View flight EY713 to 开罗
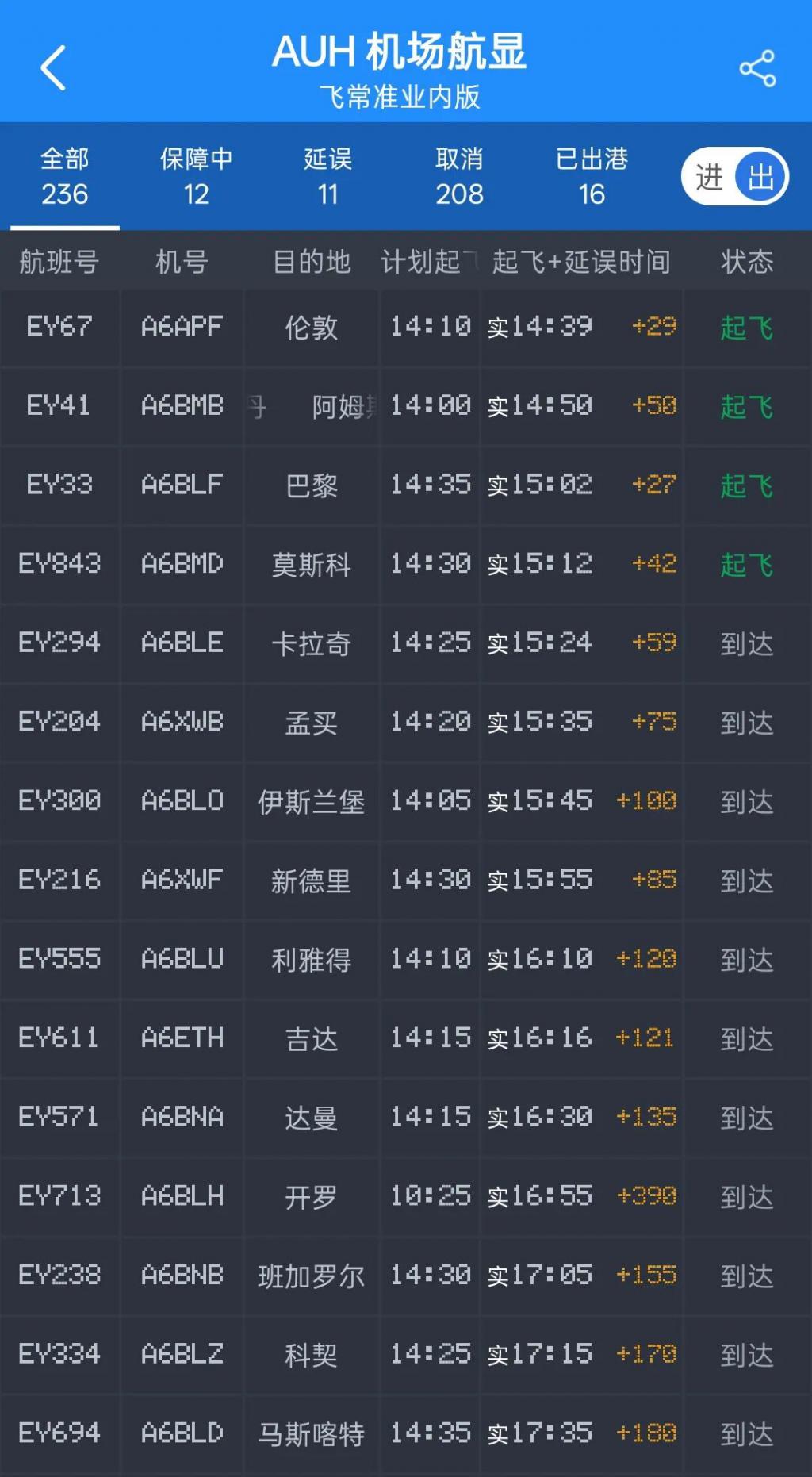The width and height of the screenshot is (812, 1477). 311,1196
